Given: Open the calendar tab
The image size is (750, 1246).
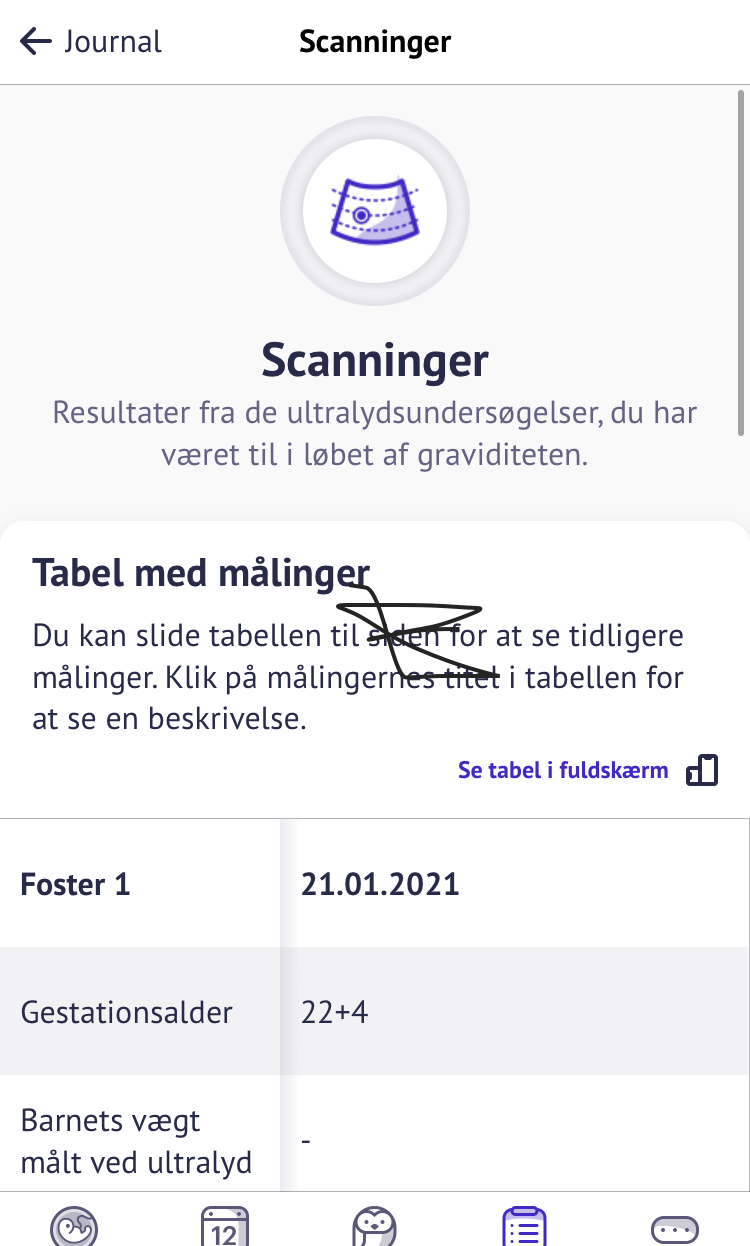Looking at the screenshot, I should click(225, 1226).
